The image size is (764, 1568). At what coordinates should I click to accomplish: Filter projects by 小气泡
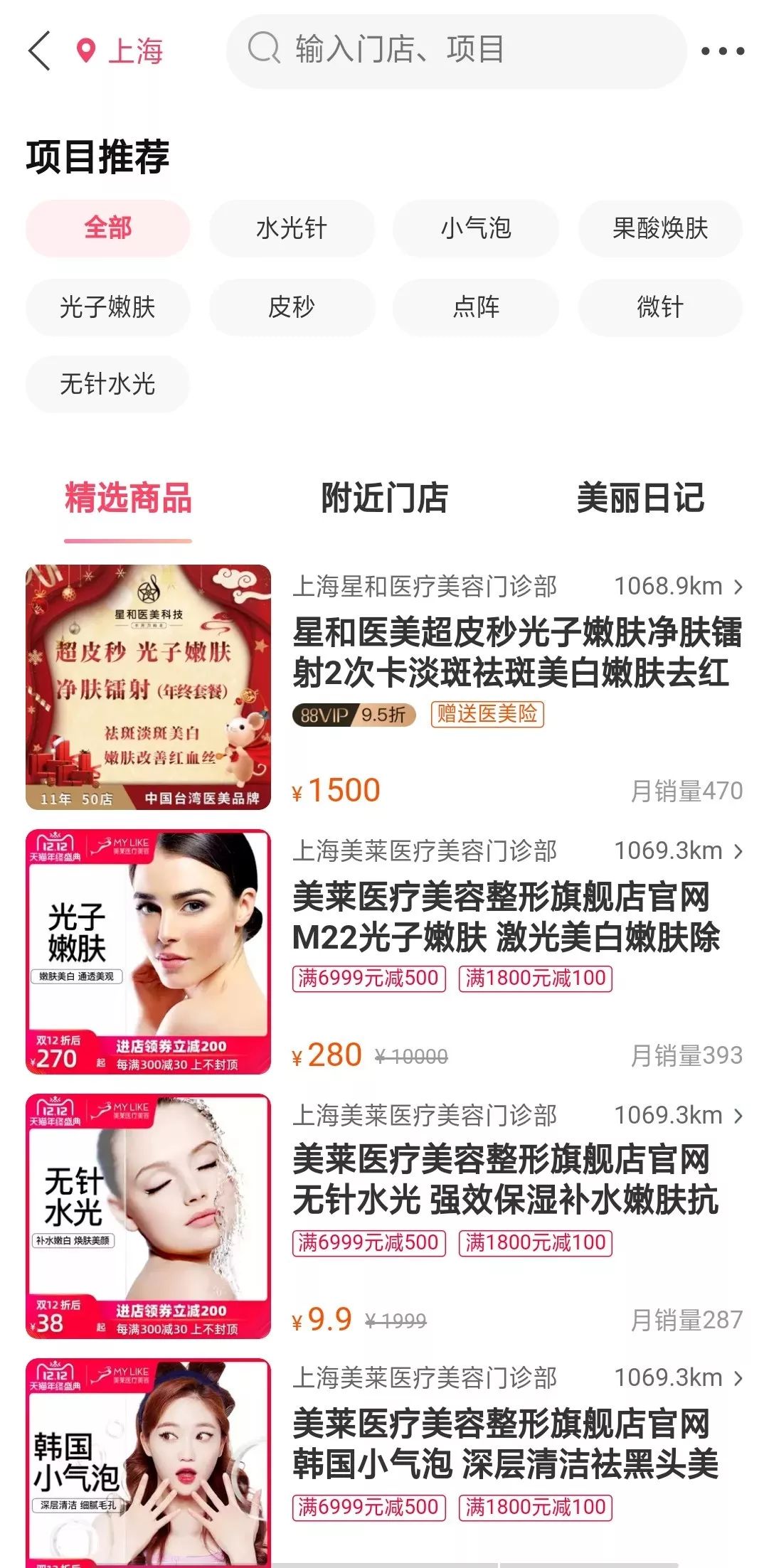476,228
